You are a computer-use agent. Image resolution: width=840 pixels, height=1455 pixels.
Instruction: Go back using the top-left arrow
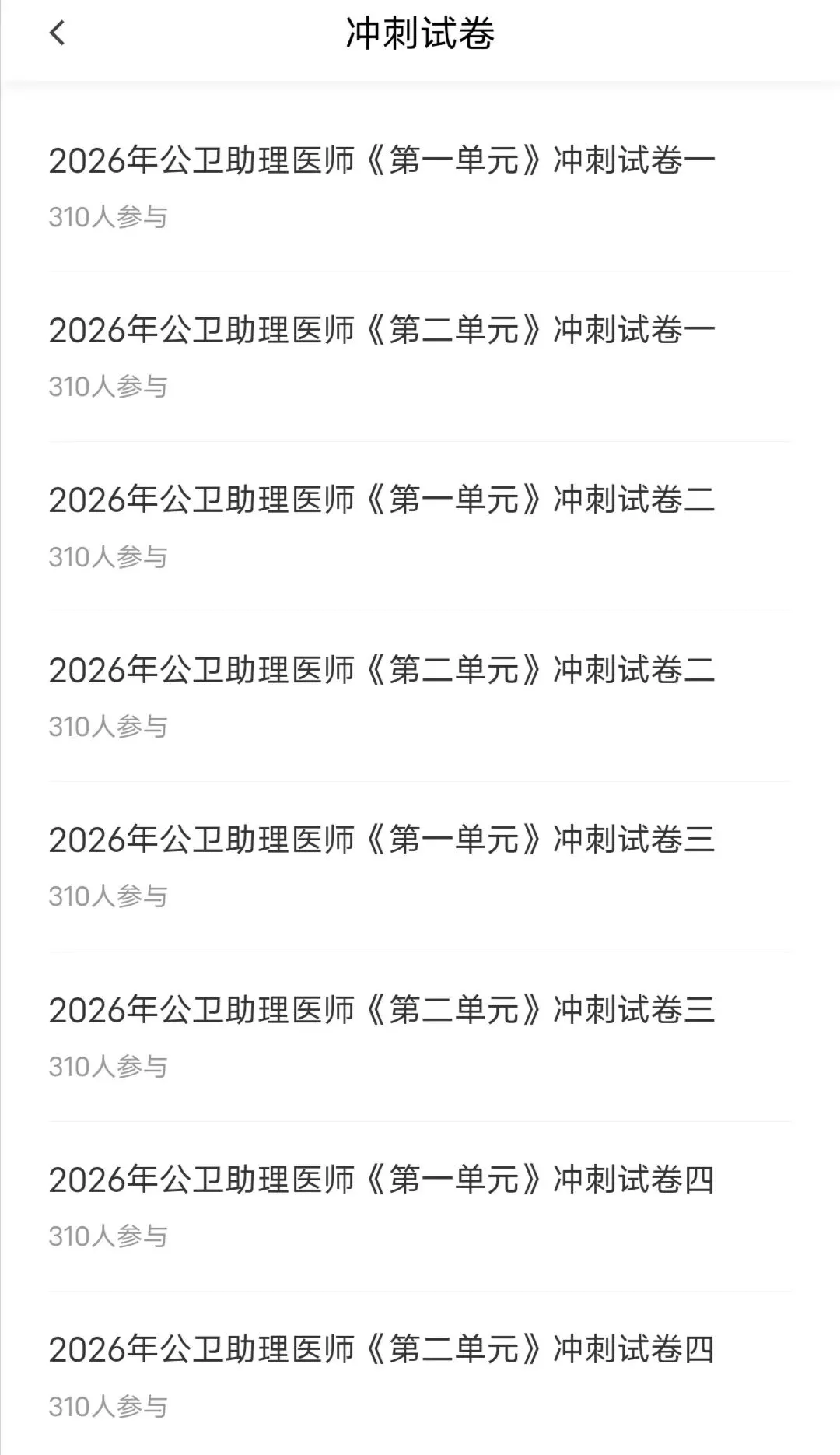coord(57,33)
